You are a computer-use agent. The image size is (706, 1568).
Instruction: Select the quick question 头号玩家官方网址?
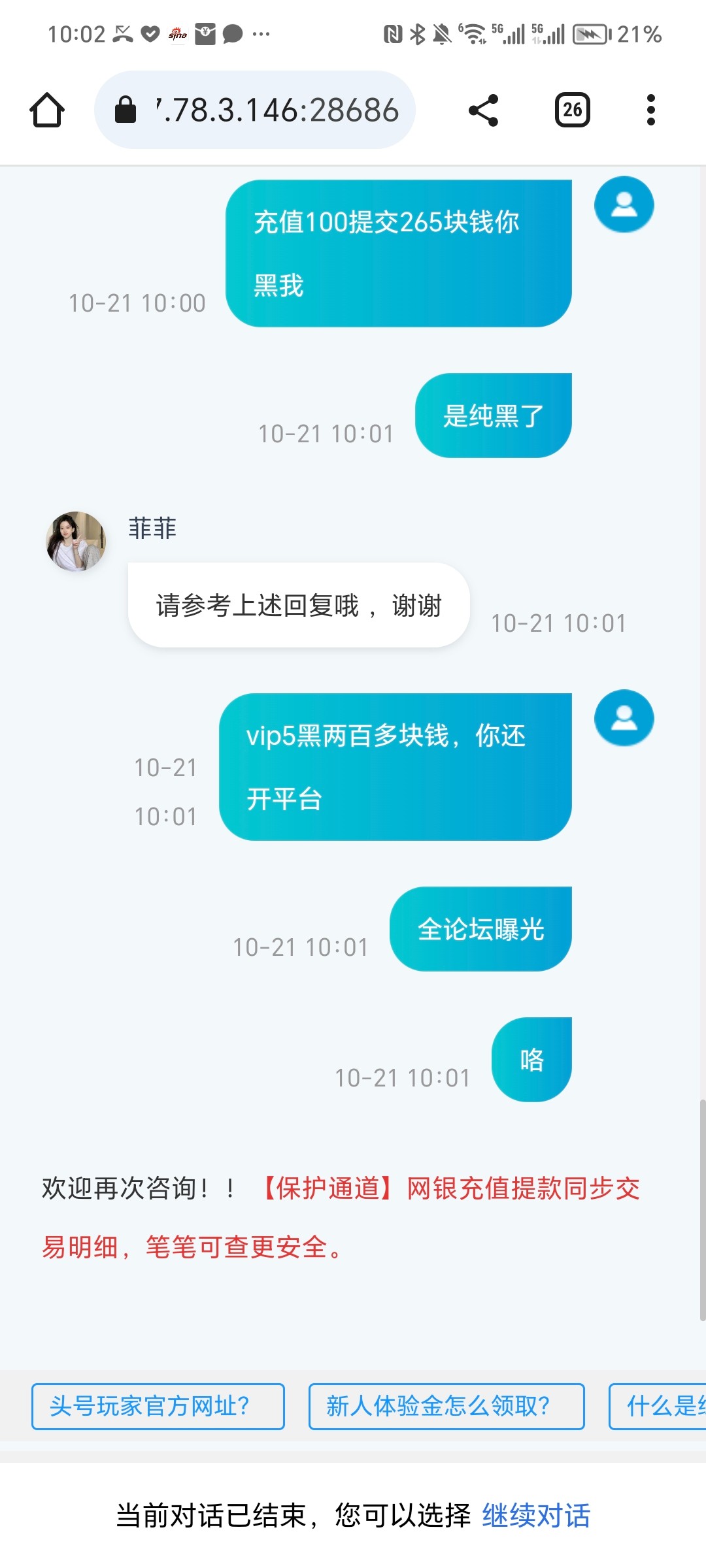(x=158, y=1406)
